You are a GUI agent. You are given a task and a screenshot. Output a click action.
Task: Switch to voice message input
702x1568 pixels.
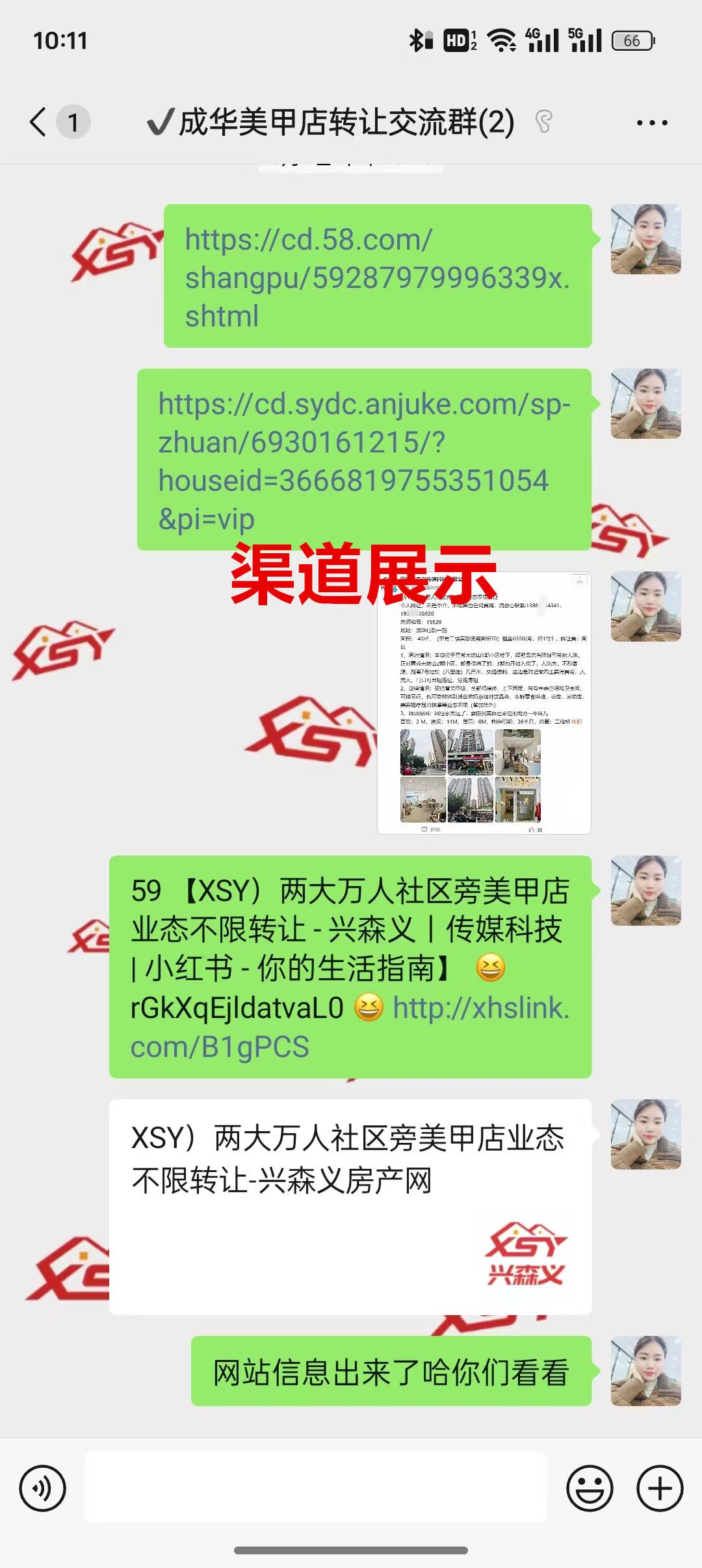43,1488
